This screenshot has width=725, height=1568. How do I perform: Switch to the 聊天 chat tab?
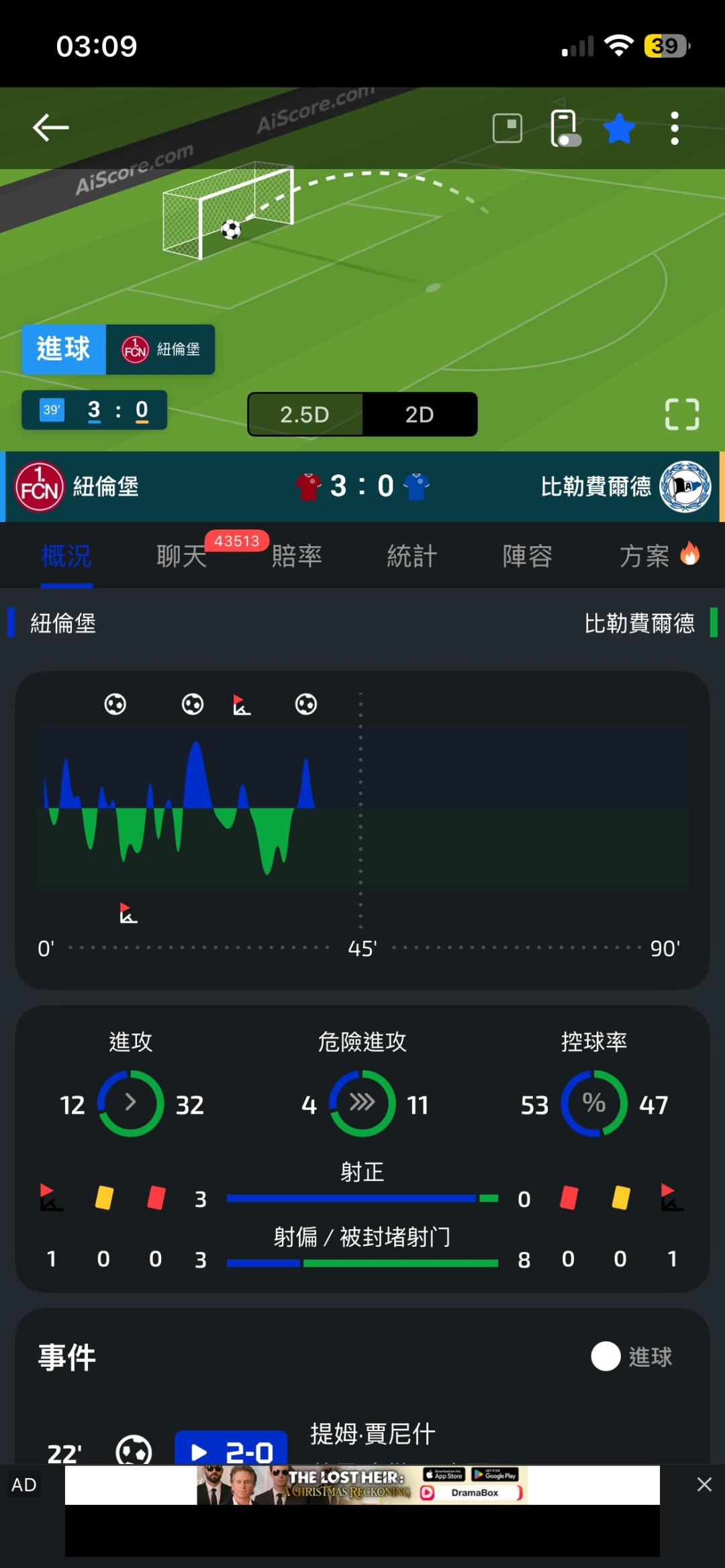click(182, 556)
